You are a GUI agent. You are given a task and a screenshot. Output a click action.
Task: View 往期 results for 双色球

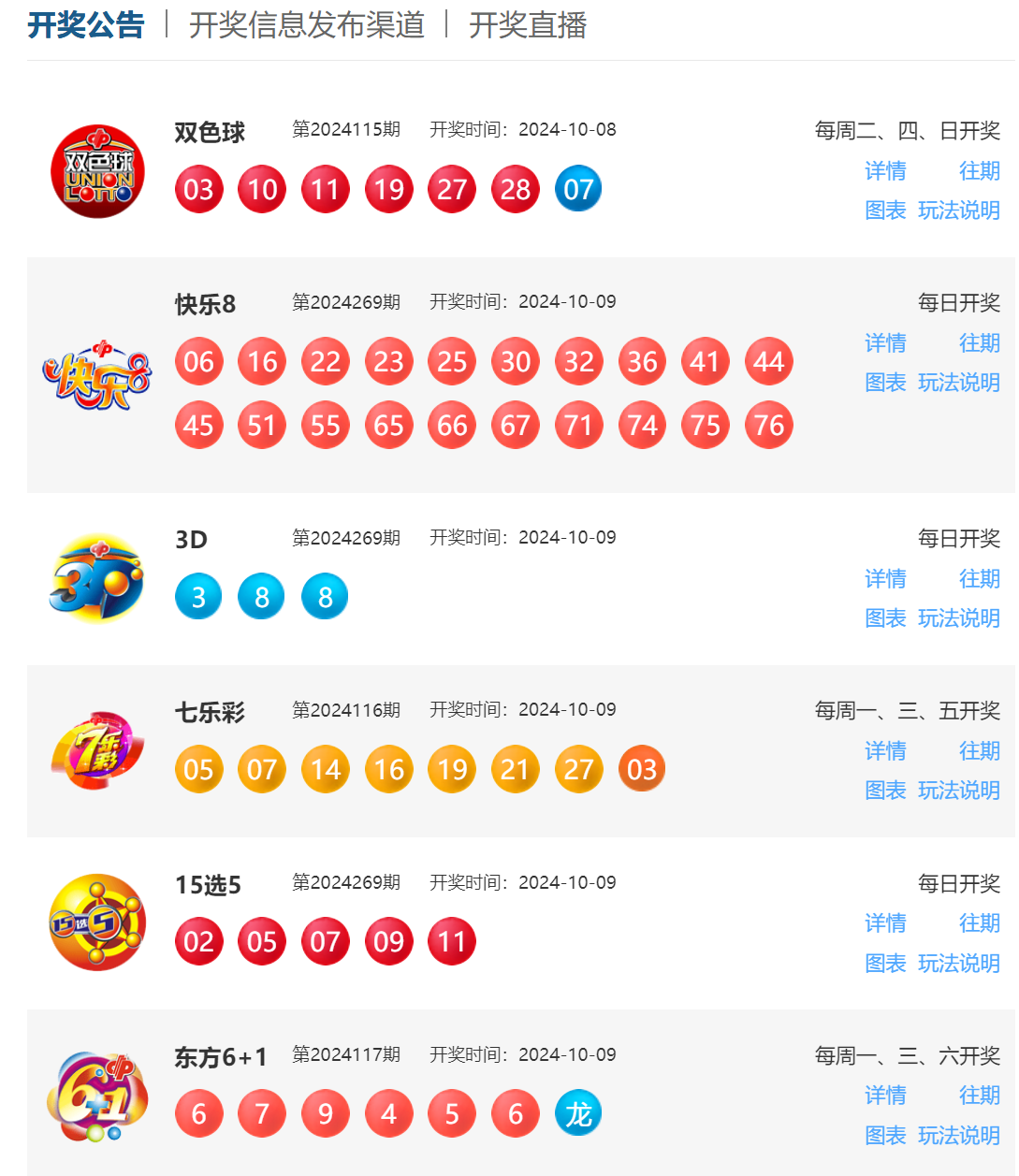(x=979, y=171)
